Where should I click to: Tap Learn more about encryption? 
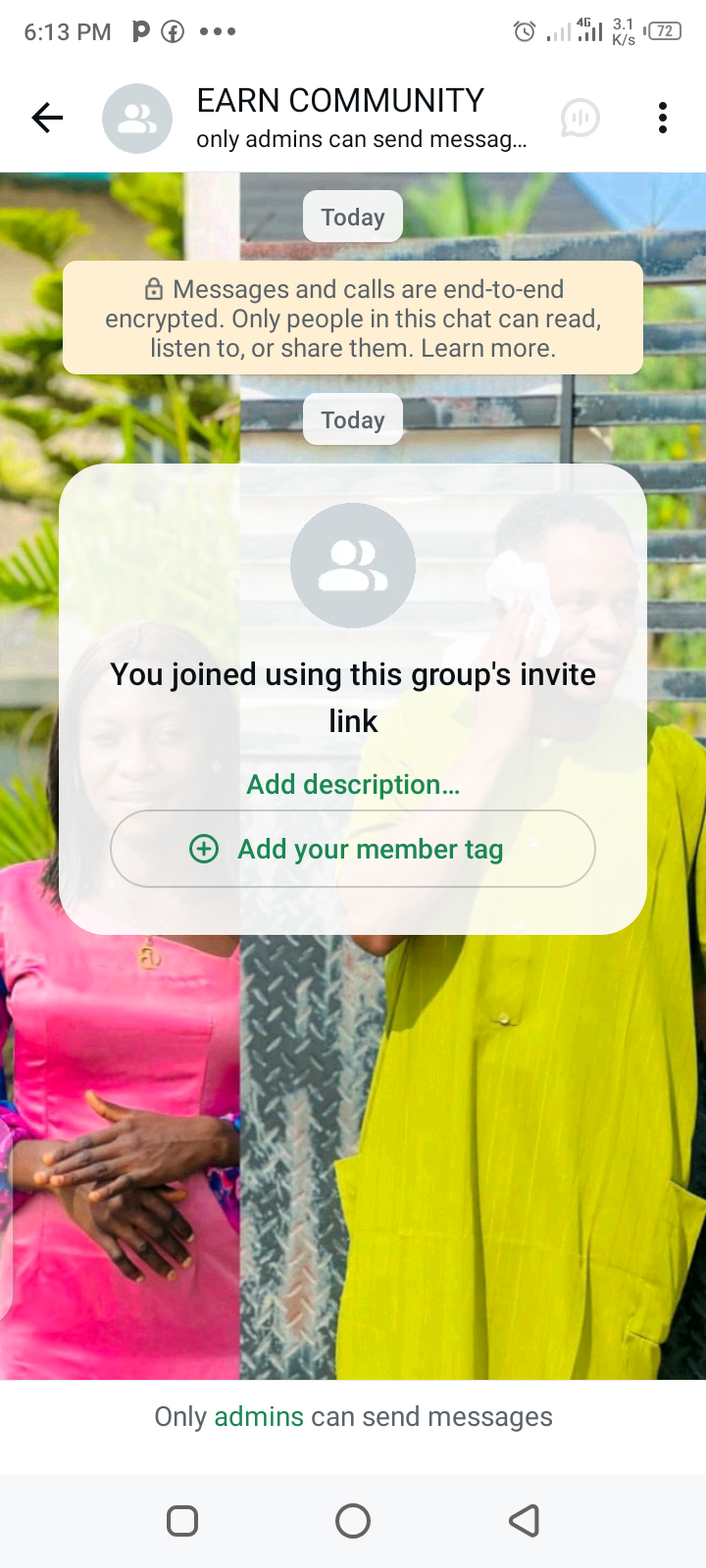tap(487, 349)
